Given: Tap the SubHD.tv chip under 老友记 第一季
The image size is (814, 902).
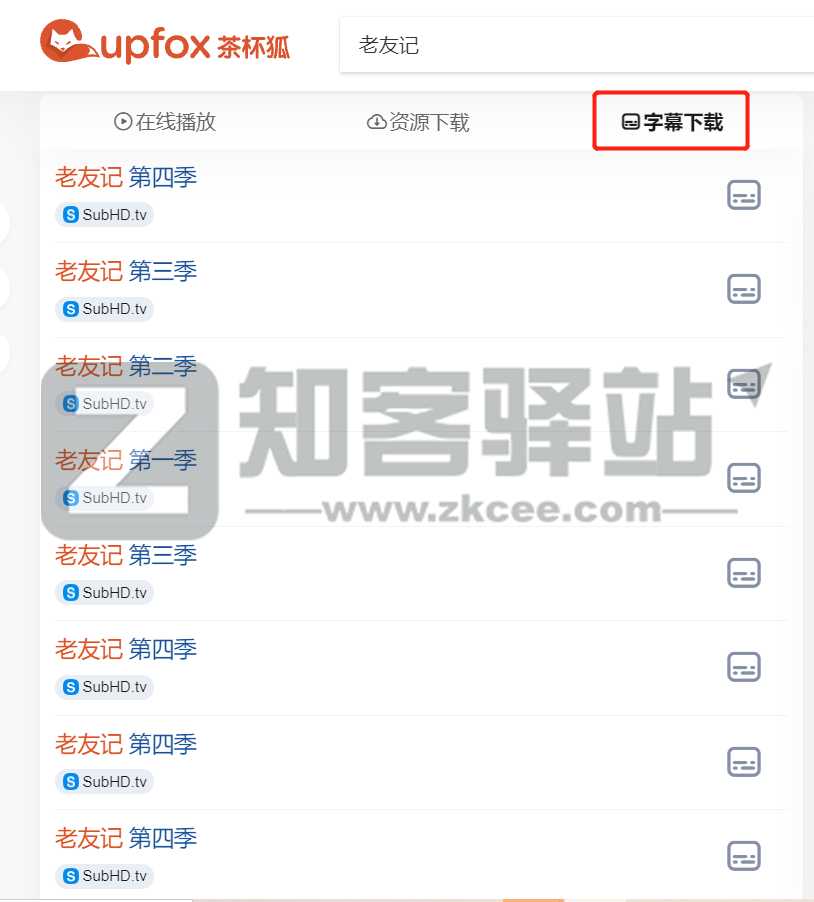Looking at the screenshot, I should coord(105,497).
